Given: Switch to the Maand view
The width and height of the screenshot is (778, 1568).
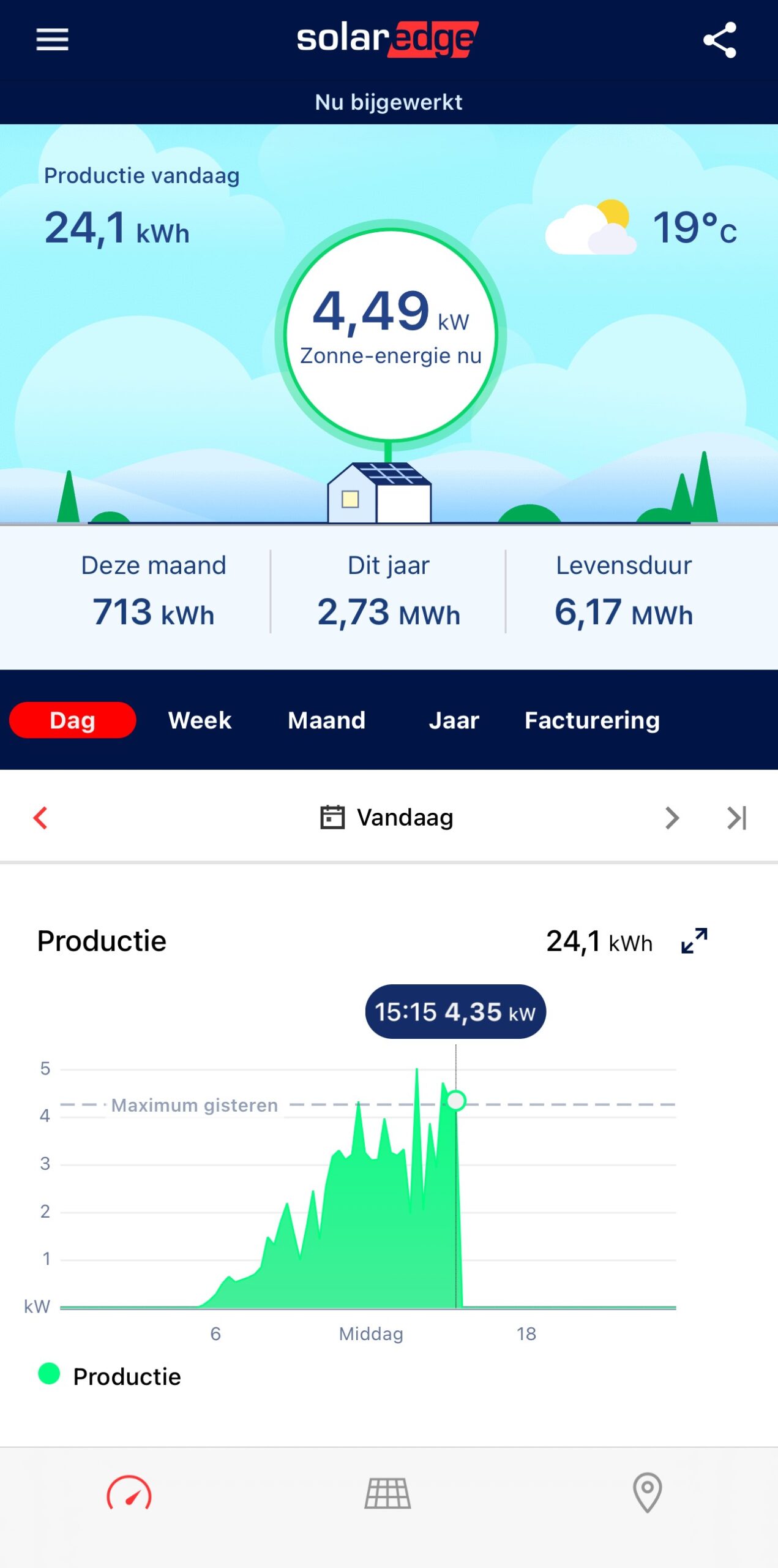Looking at the screenshot, I should tap(326, 720).
